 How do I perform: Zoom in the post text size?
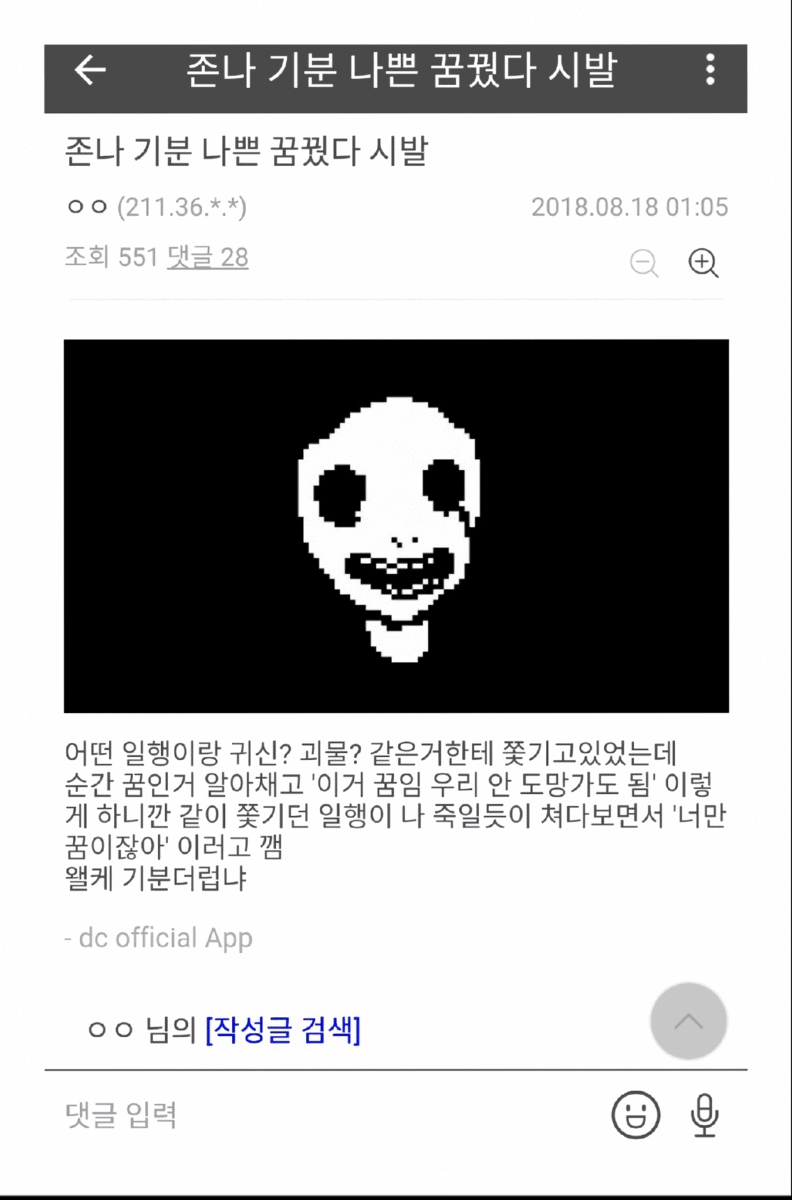click(704, 263)
